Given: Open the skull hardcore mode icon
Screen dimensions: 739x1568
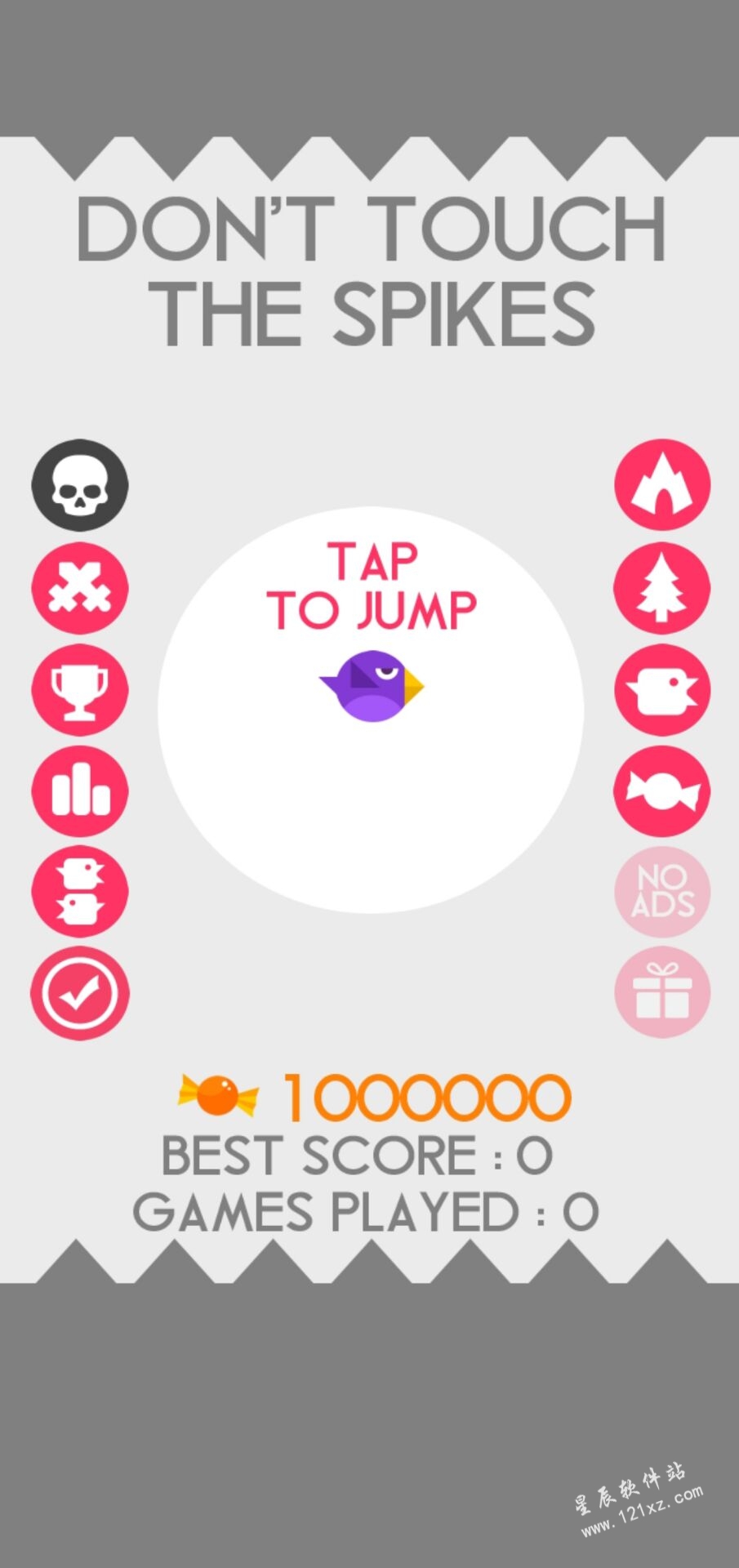Looking at the screenshot, I should pos(80,486).
